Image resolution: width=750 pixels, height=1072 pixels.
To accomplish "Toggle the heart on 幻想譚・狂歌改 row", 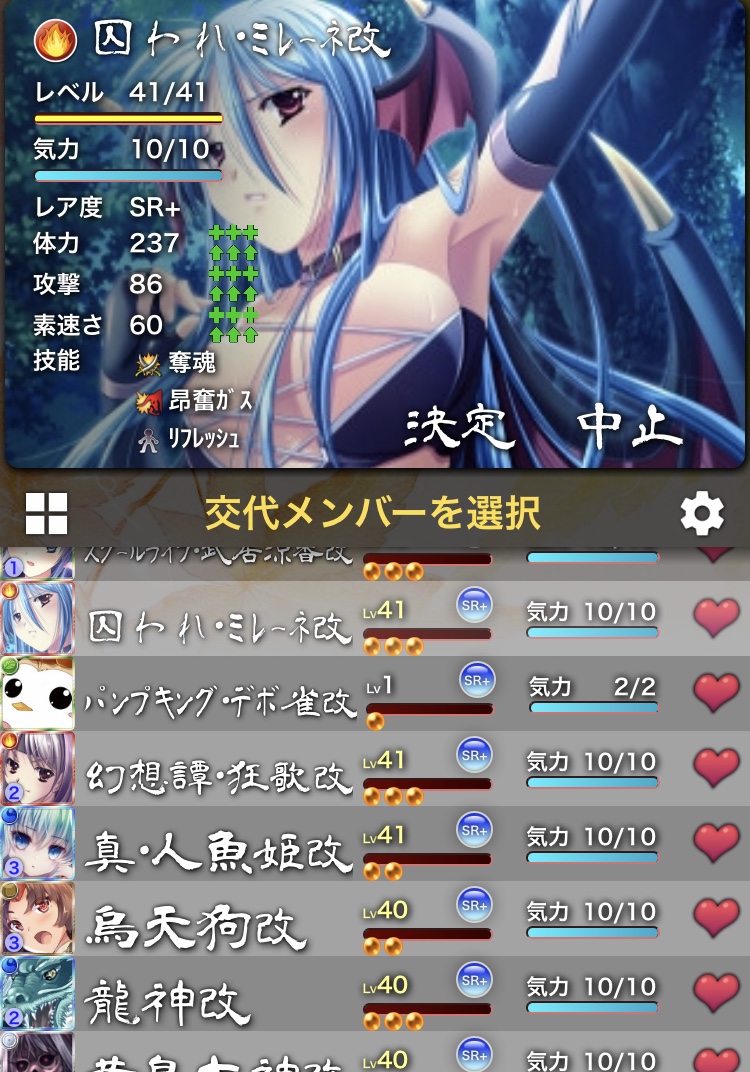I will click(716, 768).
